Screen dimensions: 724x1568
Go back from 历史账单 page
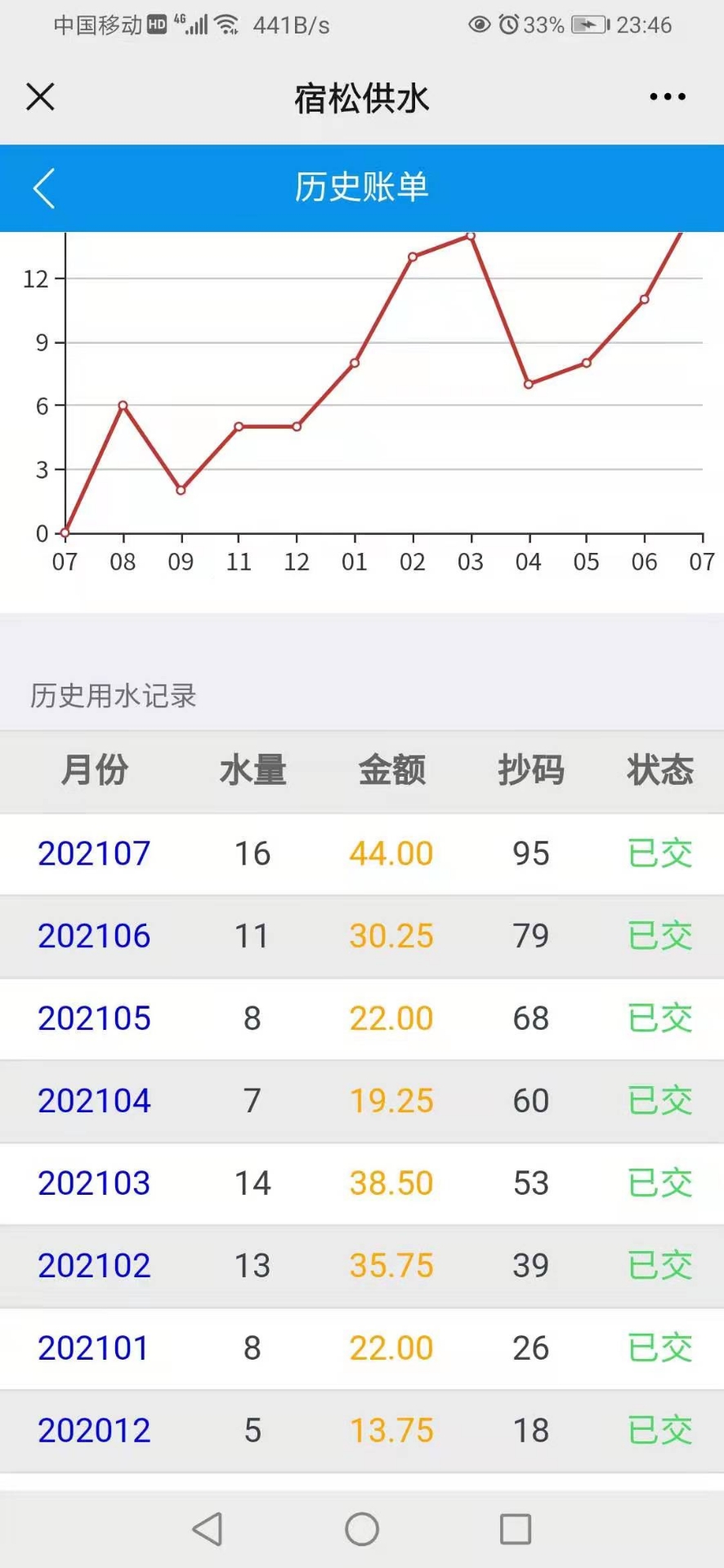pyautogui.click(x=44, y=189)
